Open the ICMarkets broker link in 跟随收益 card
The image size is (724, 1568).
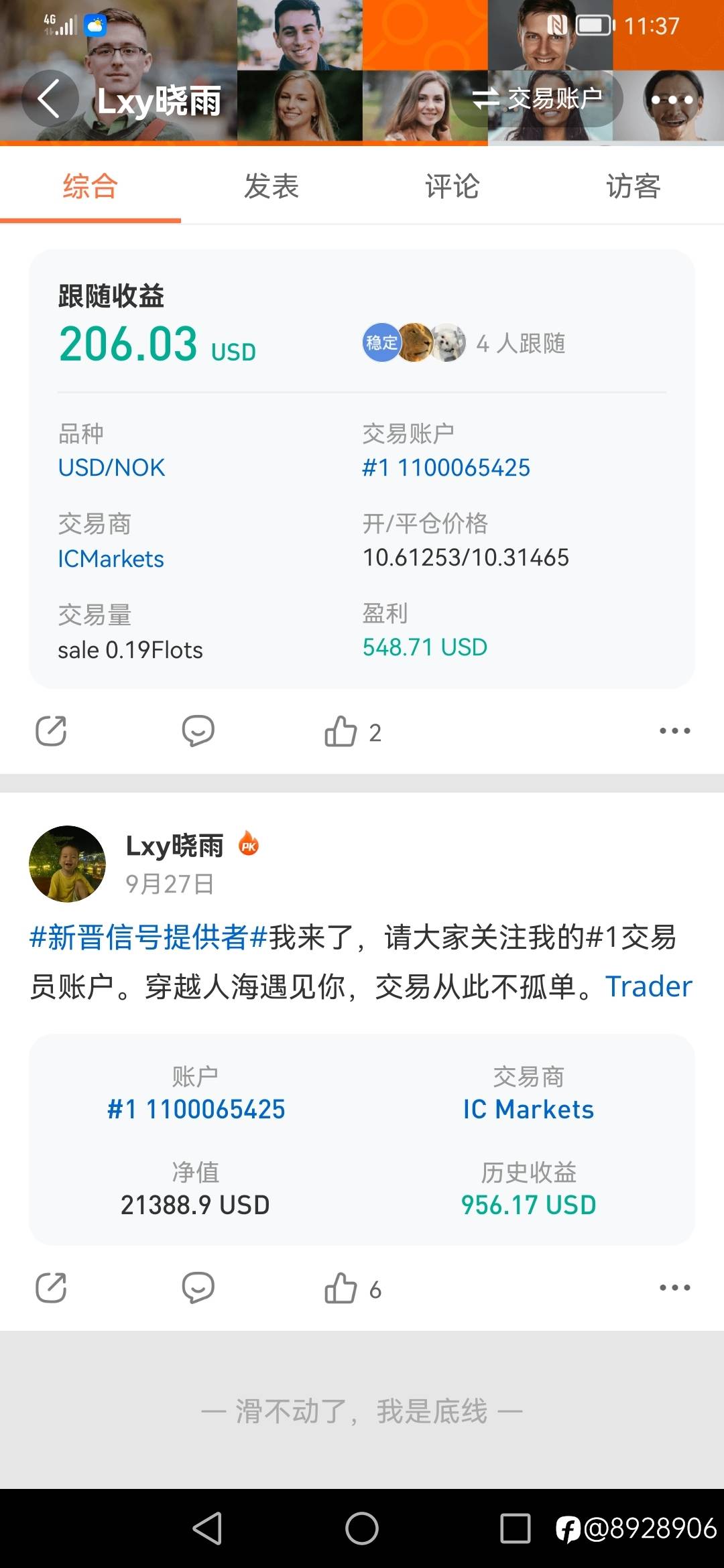(111, 559)
